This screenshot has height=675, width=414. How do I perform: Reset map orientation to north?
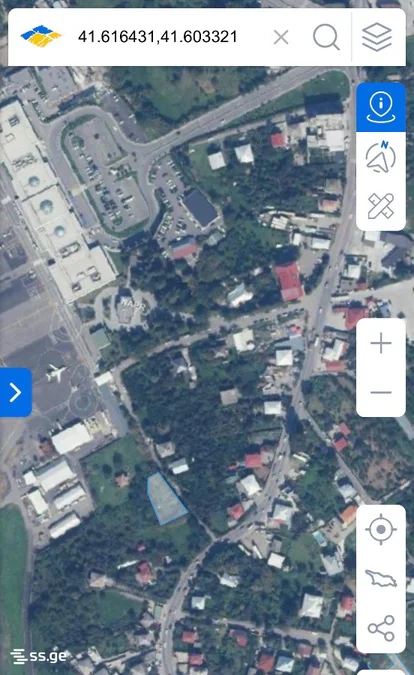pos(381,157)
